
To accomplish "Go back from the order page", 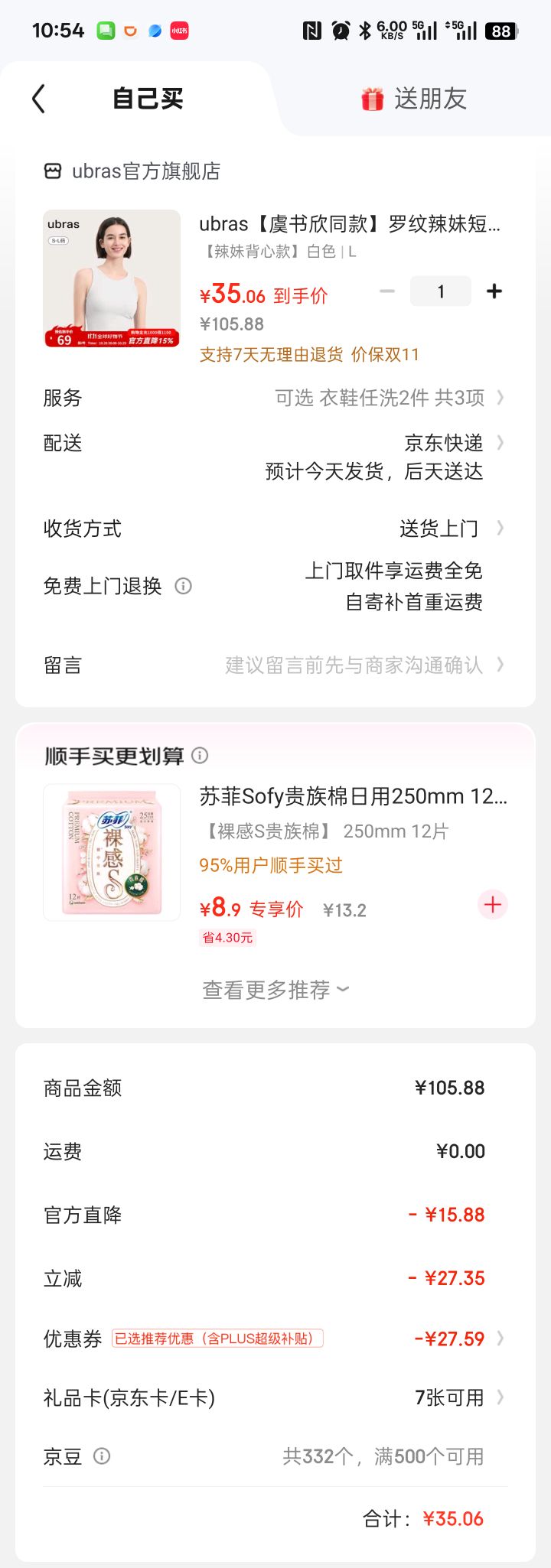I will coord(39,99).
